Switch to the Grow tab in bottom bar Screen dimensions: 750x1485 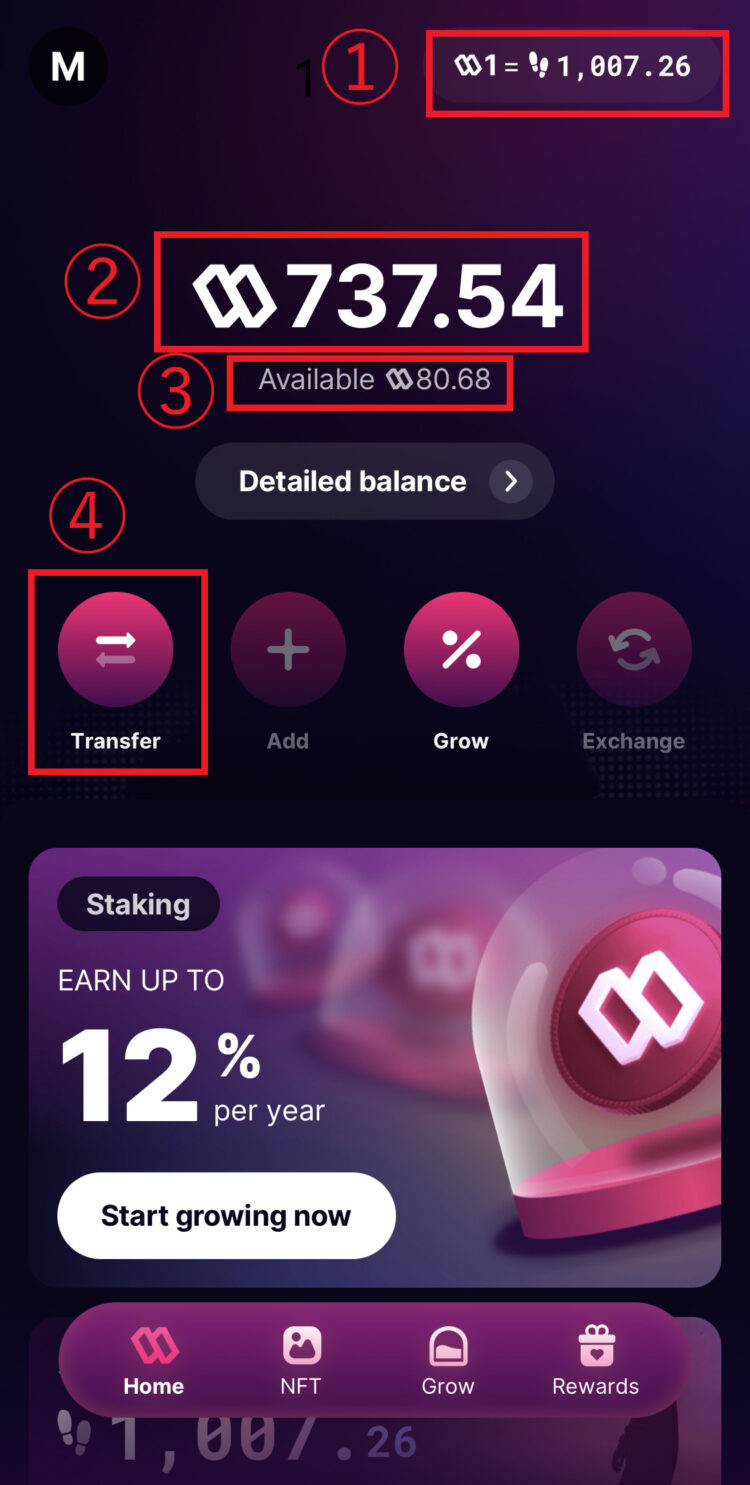[x=448, y=1361]
